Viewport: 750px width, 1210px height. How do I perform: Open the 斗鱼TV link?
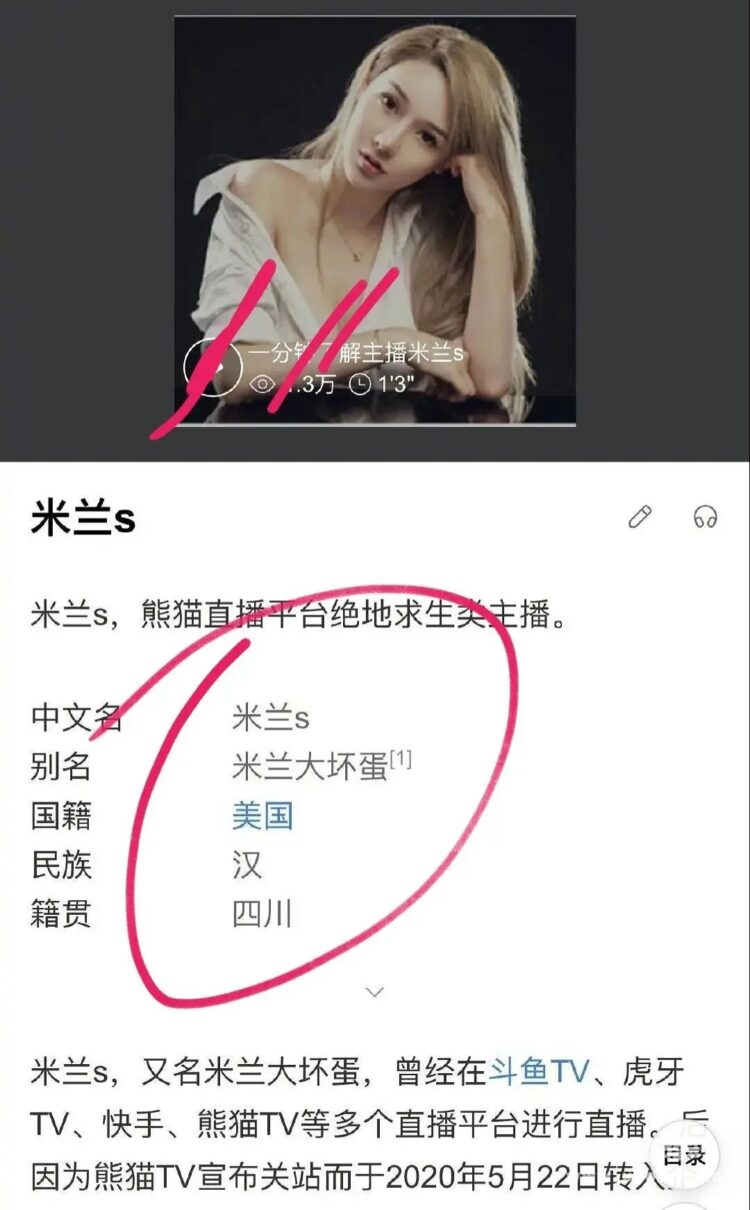(x=539, y=1072)
